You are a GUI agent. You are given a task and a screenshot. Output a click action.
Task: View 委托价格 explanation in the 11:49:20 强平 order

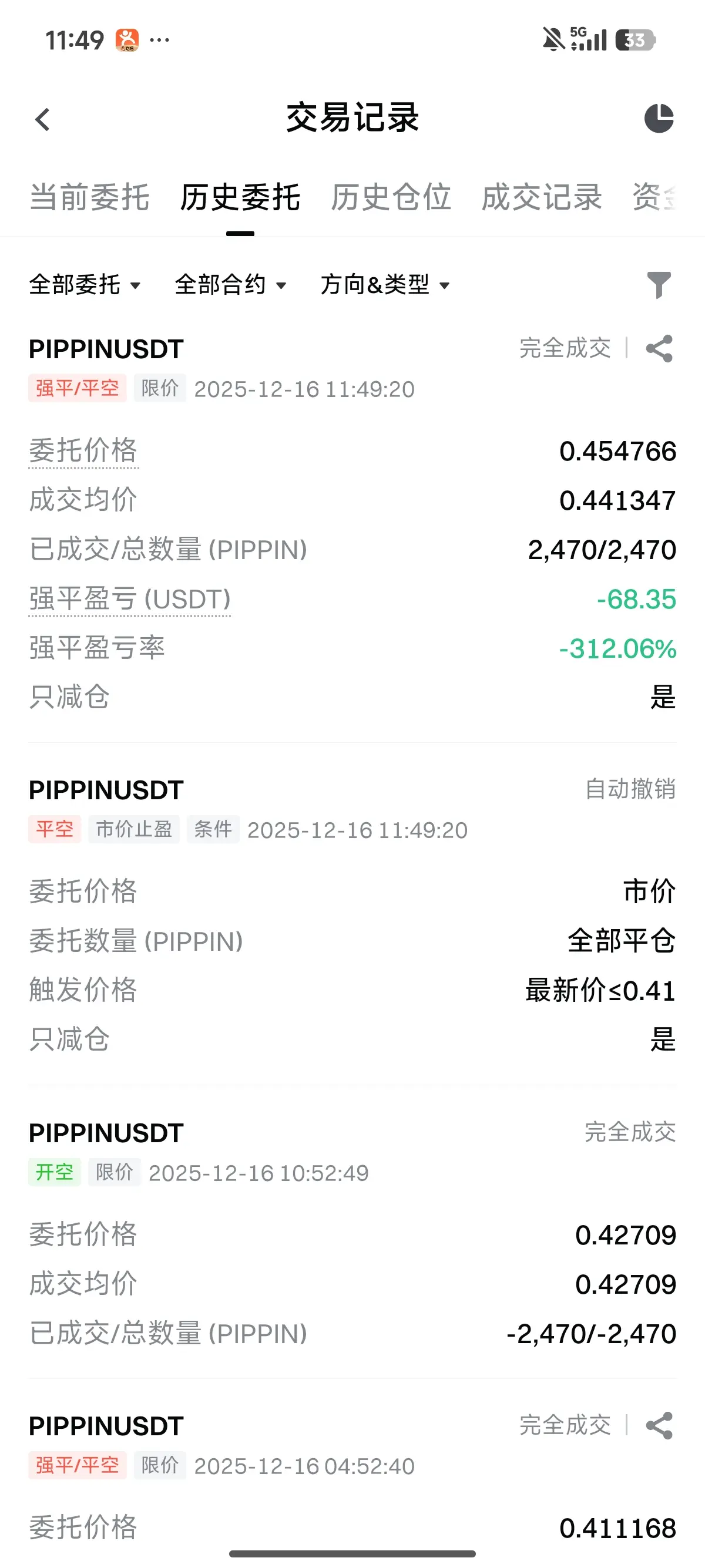click(x=83, y=451)
